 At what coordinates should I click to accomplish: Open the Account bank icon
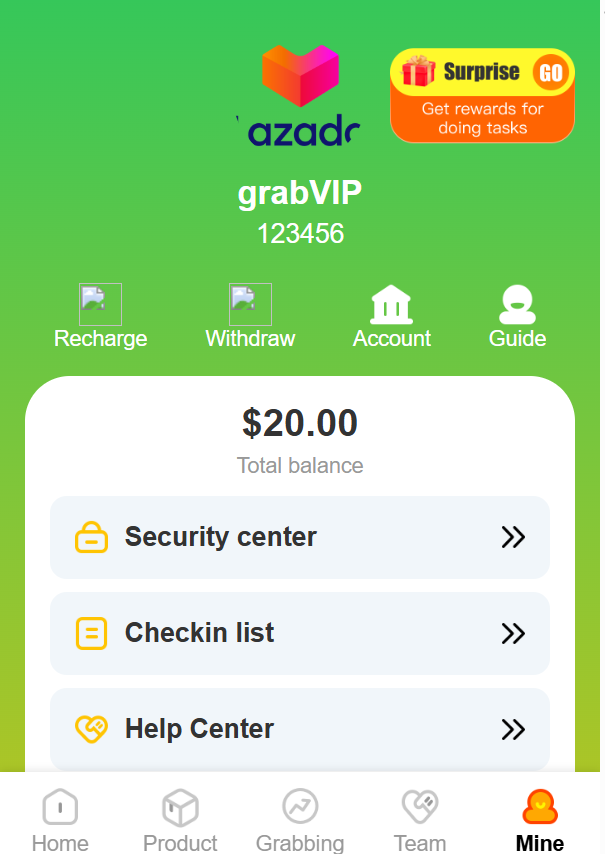click(391, 306)
